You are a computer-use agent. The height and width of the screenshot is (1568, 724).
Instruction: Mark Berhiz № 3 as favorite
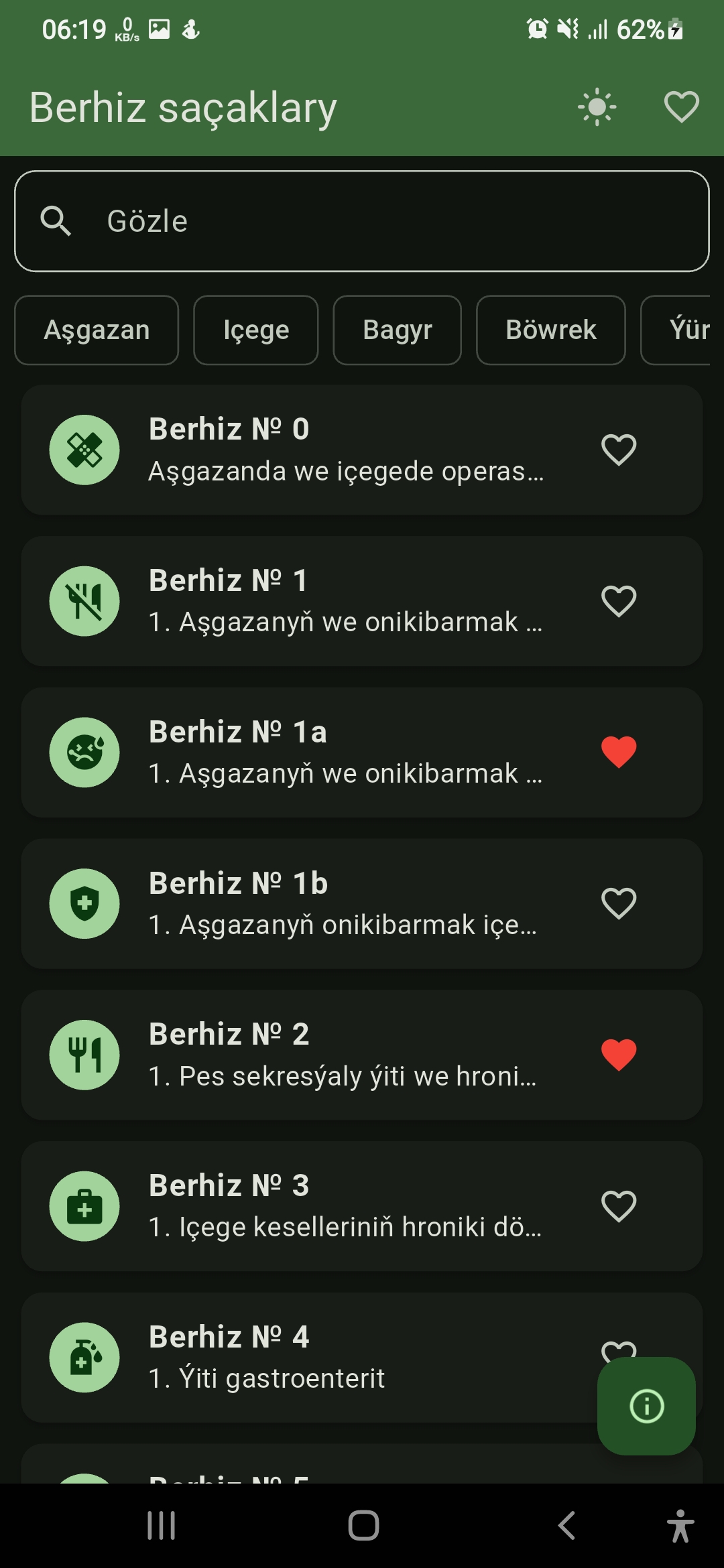coord(617,1206)
